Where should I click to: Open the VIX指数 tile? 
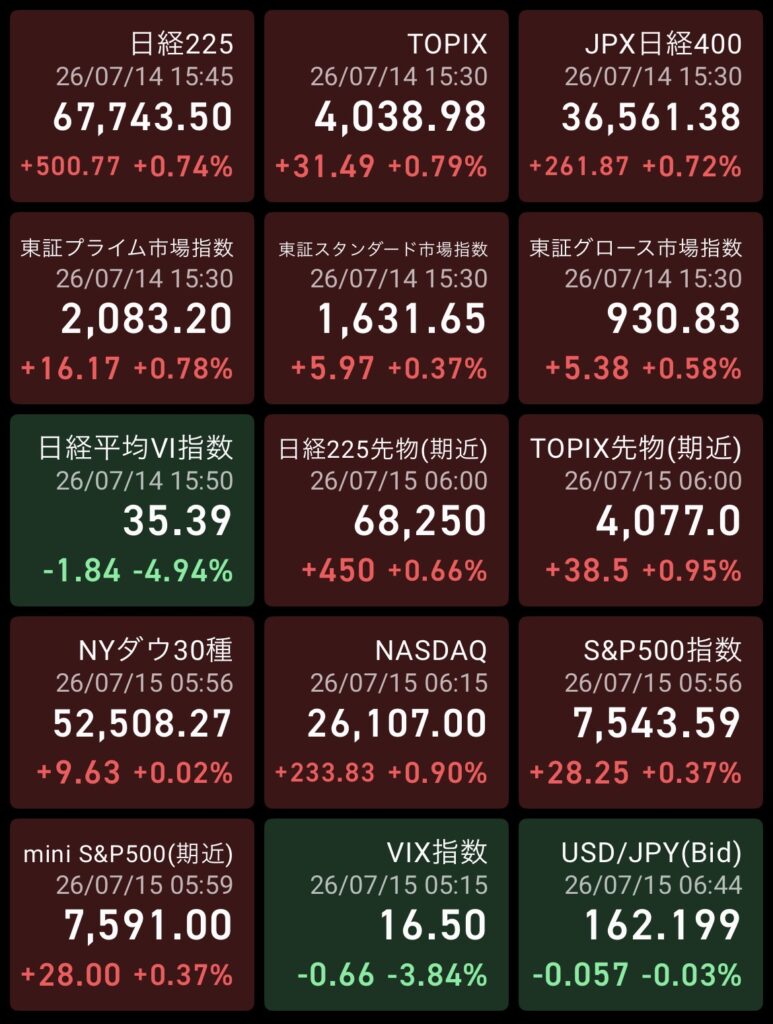(386, 915)
